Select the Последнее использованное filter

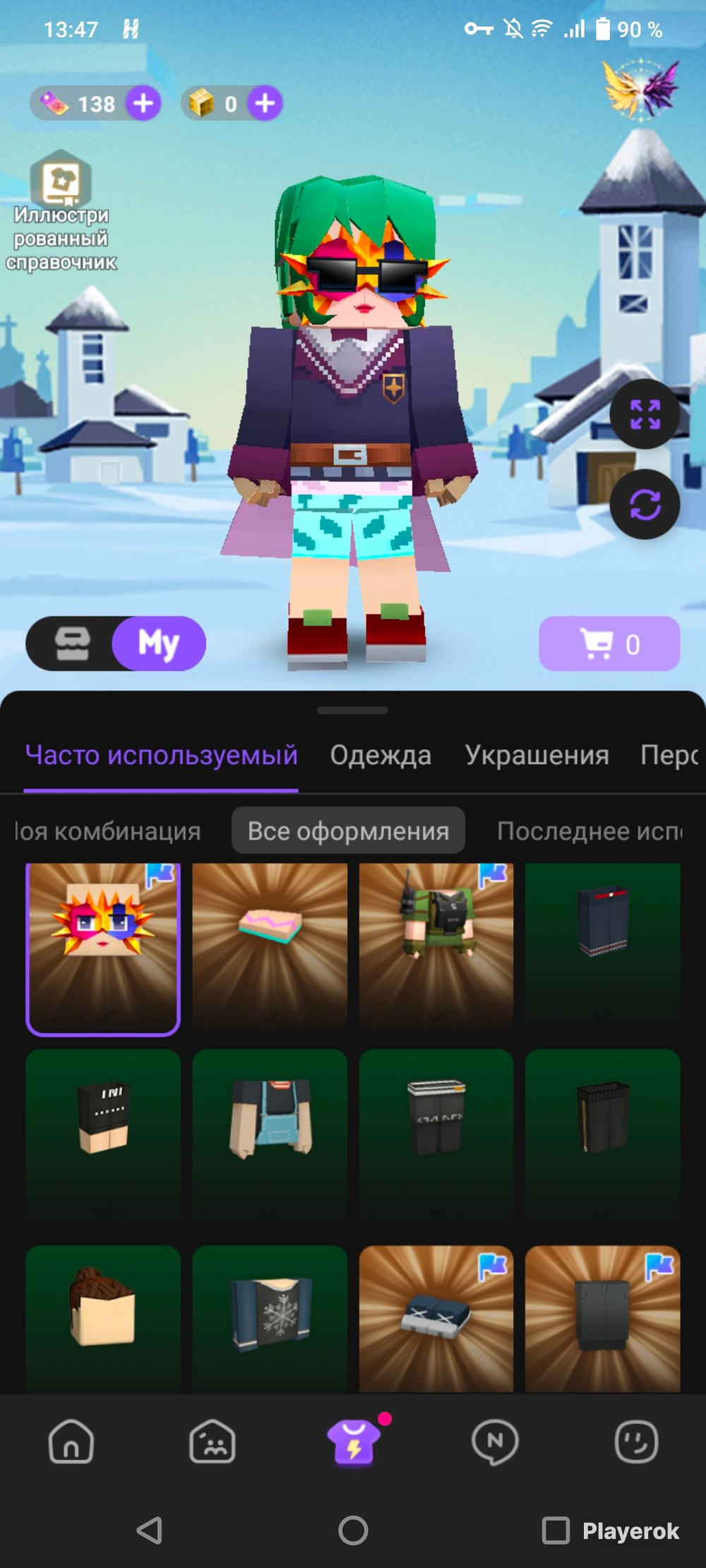click(590, 831)
